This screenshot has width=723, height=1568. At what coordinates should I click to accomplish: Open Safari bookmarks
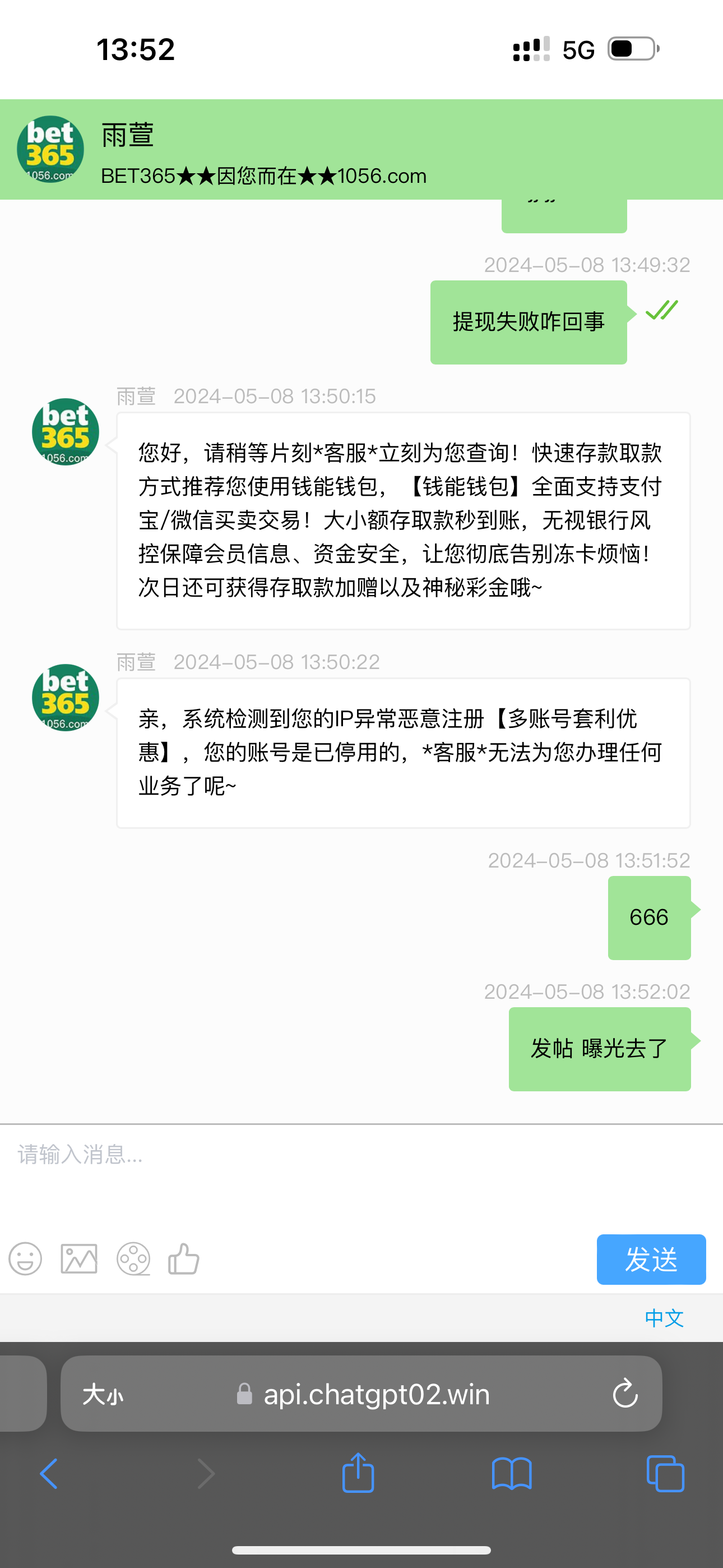512,1474
